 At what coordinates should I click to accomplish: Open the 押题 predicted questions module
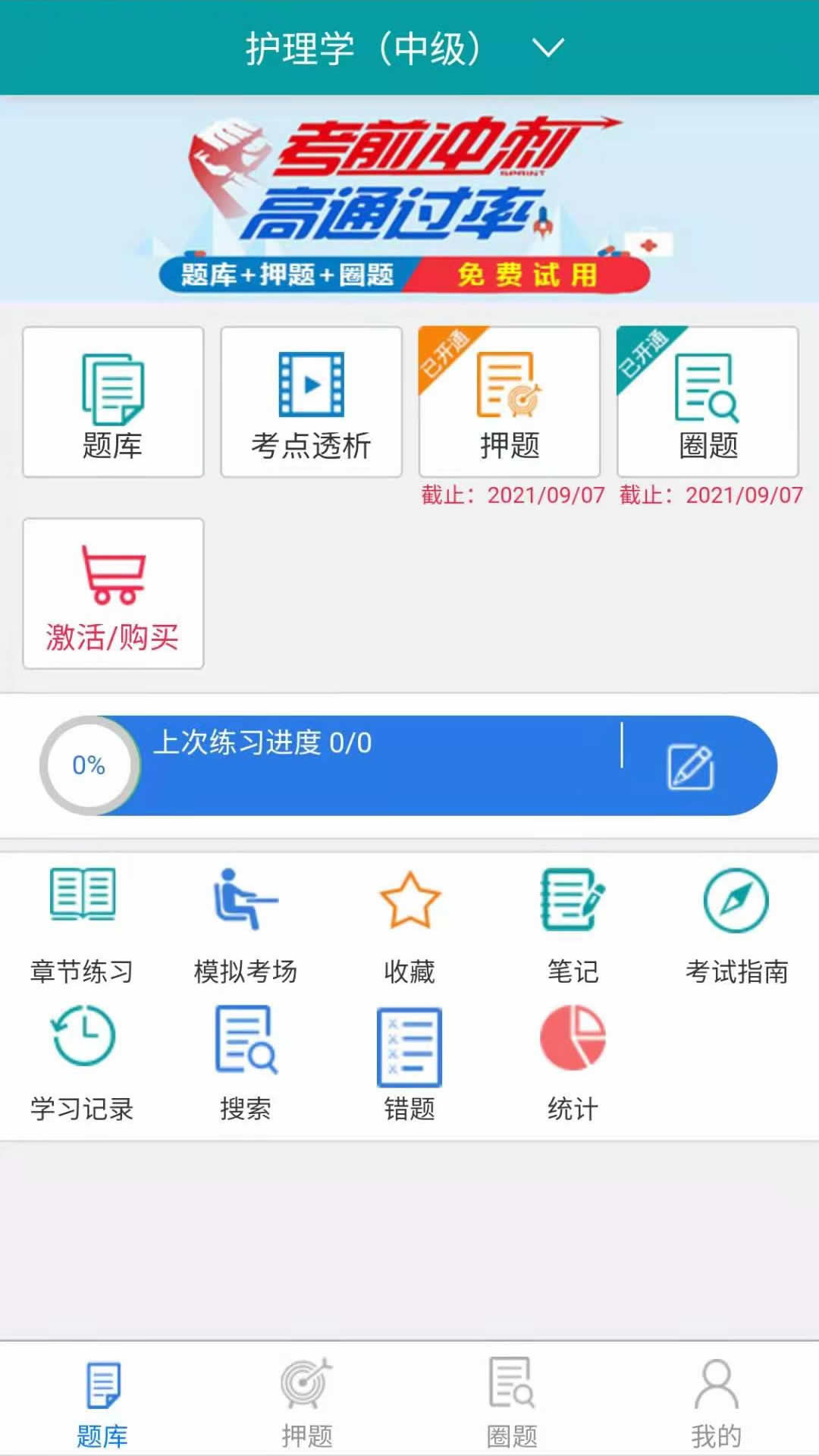tap(510, 402)
